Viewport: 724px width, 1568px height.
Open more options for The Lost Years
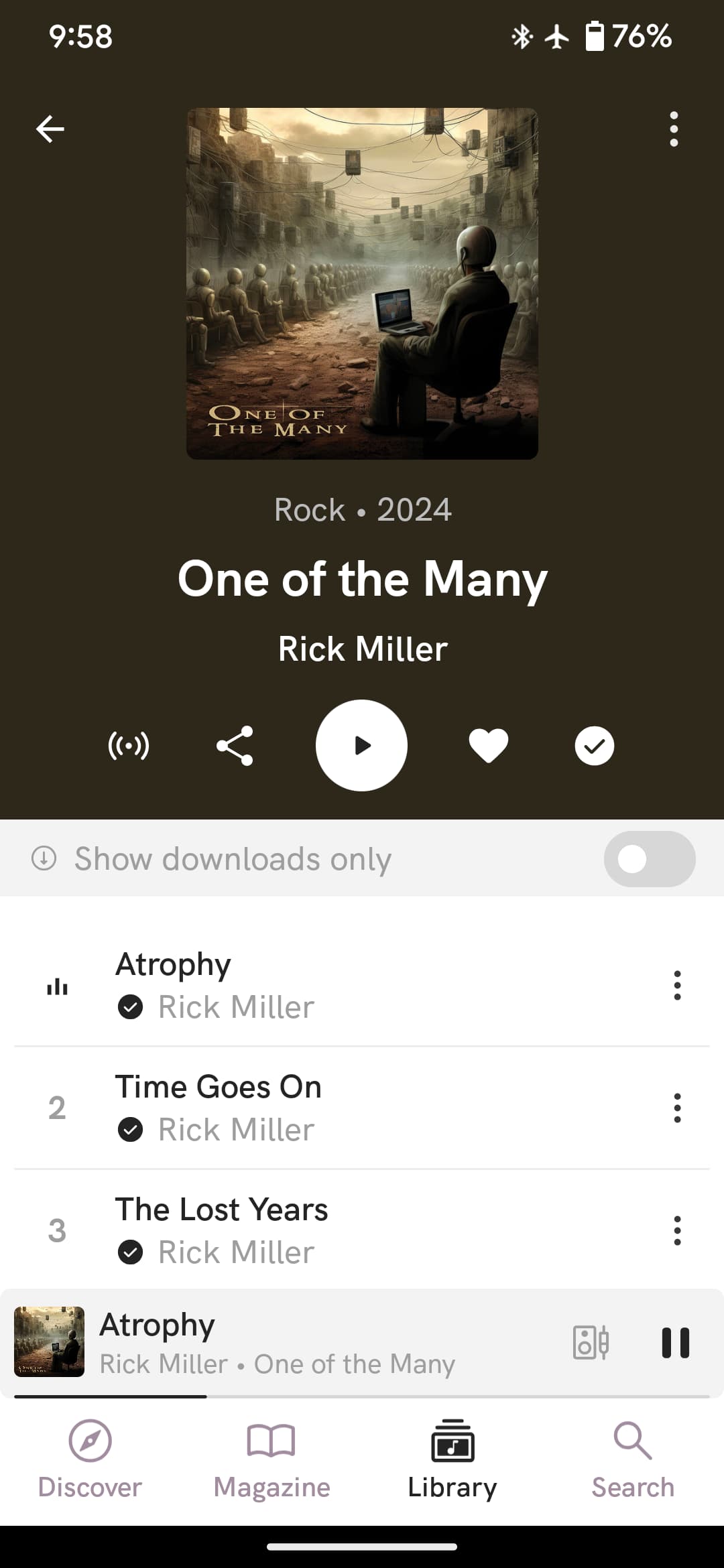[677, 1230]
